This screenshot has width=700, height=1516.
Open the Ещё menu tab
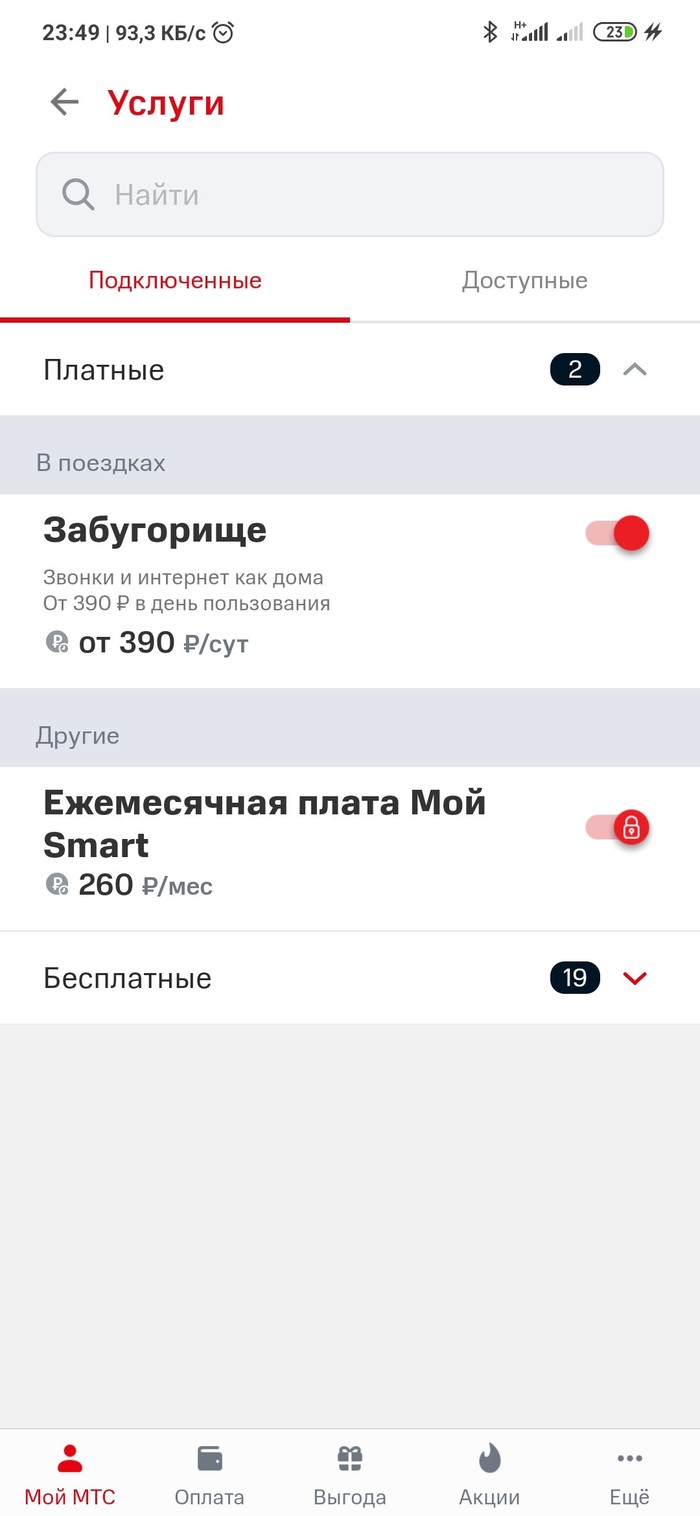click(630, 1474)
